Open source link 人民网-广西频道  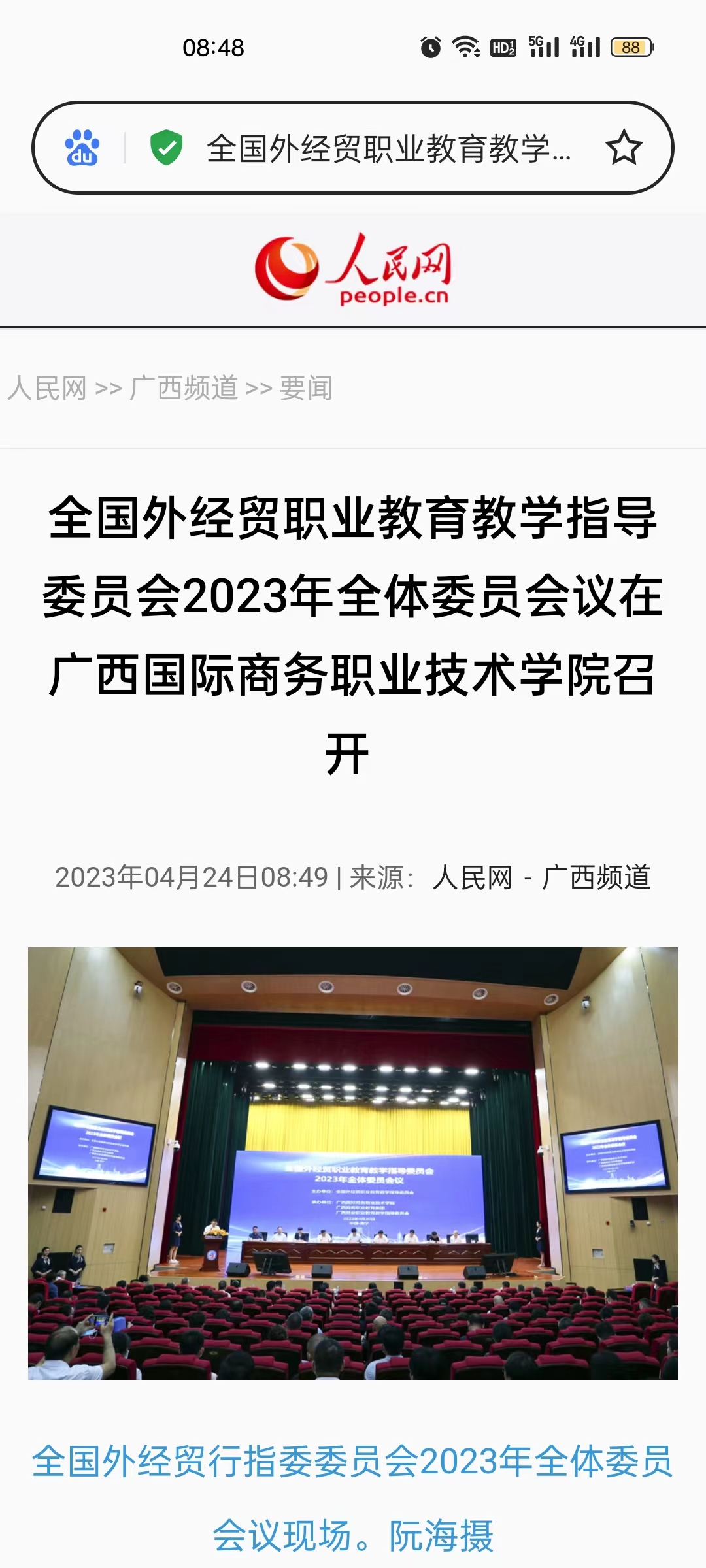541,877
